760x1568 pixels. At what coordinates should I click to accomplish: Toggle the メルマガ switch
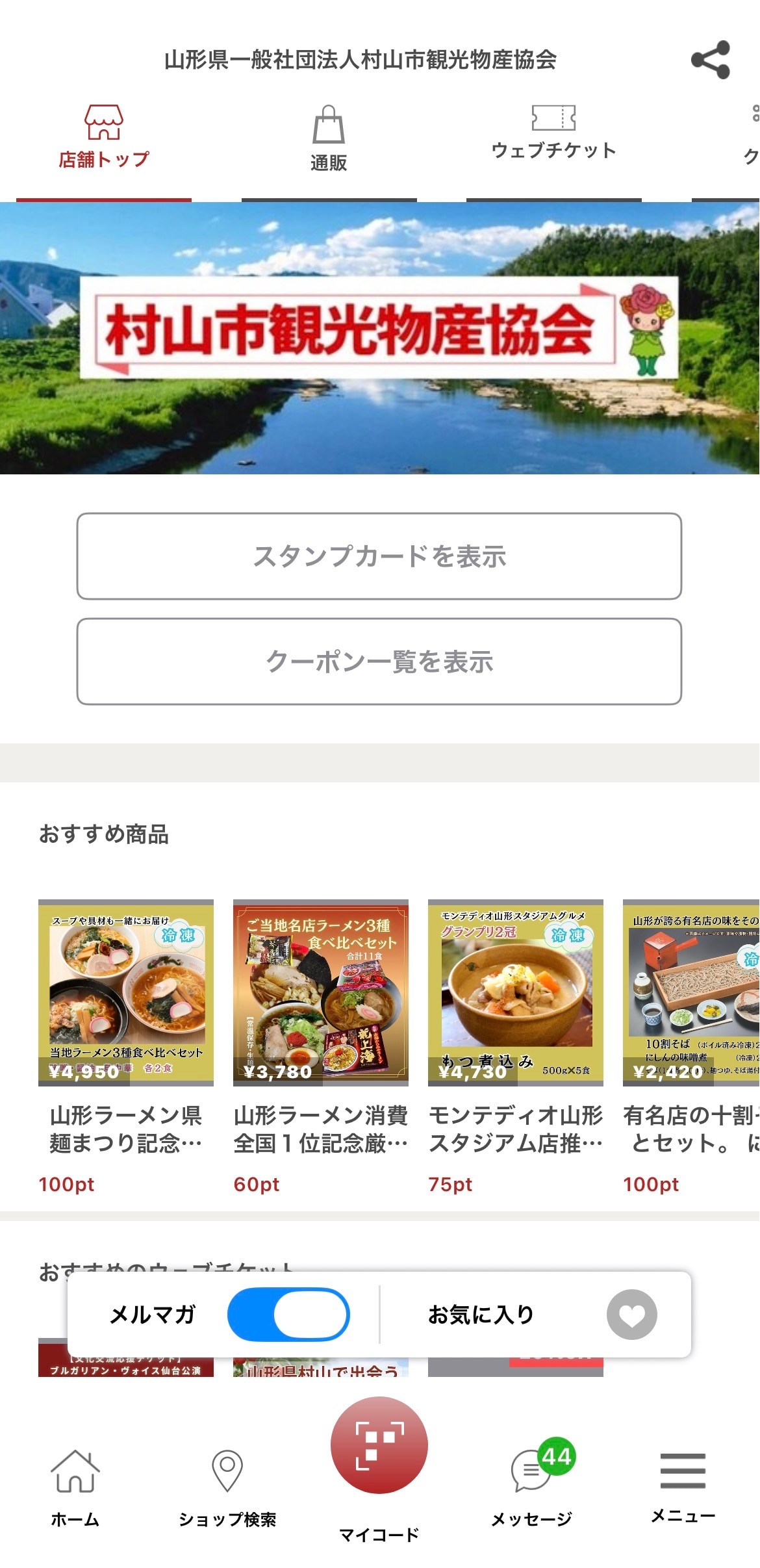(x=288, y=1315)
